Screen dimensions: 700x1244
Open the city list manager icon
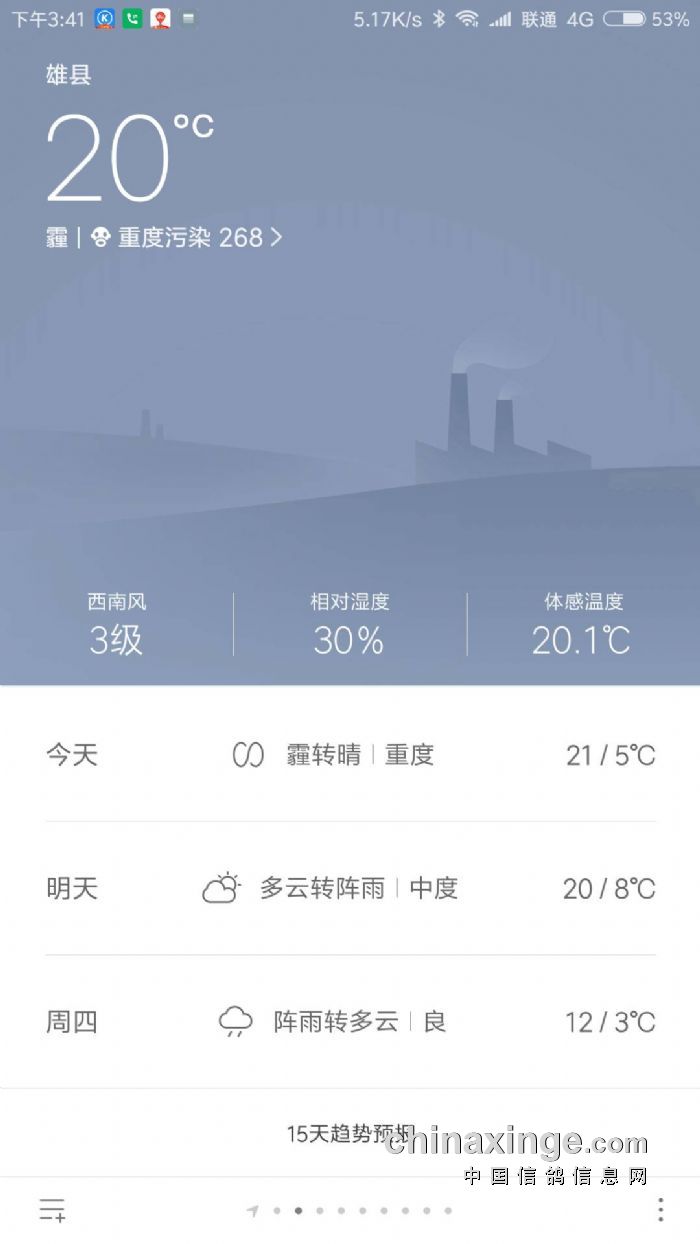52,1210
